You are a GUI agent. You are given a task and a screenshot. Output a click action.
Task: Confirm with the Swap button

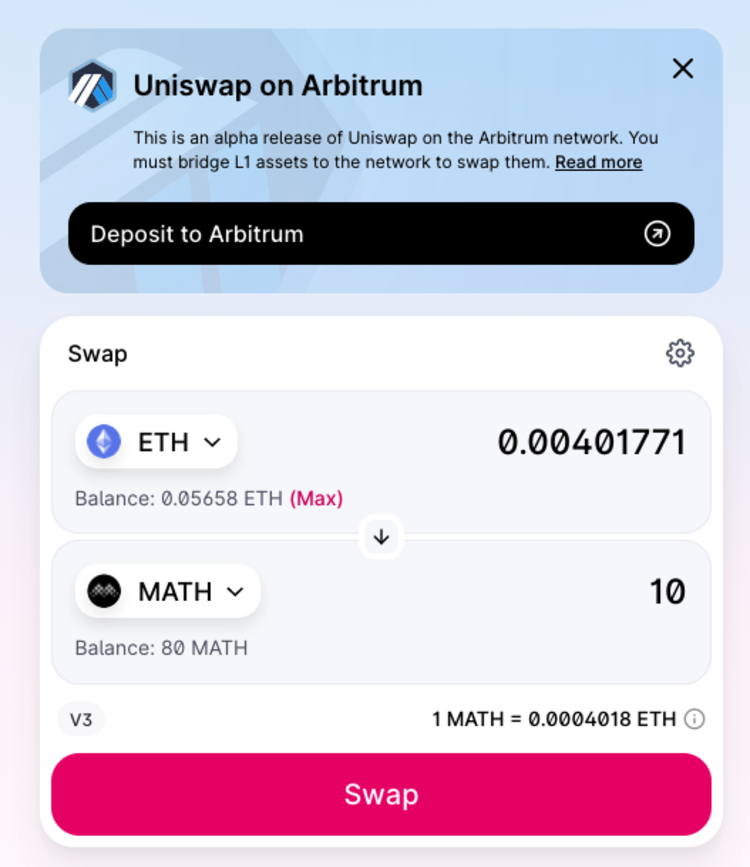(x=381, y=795)
